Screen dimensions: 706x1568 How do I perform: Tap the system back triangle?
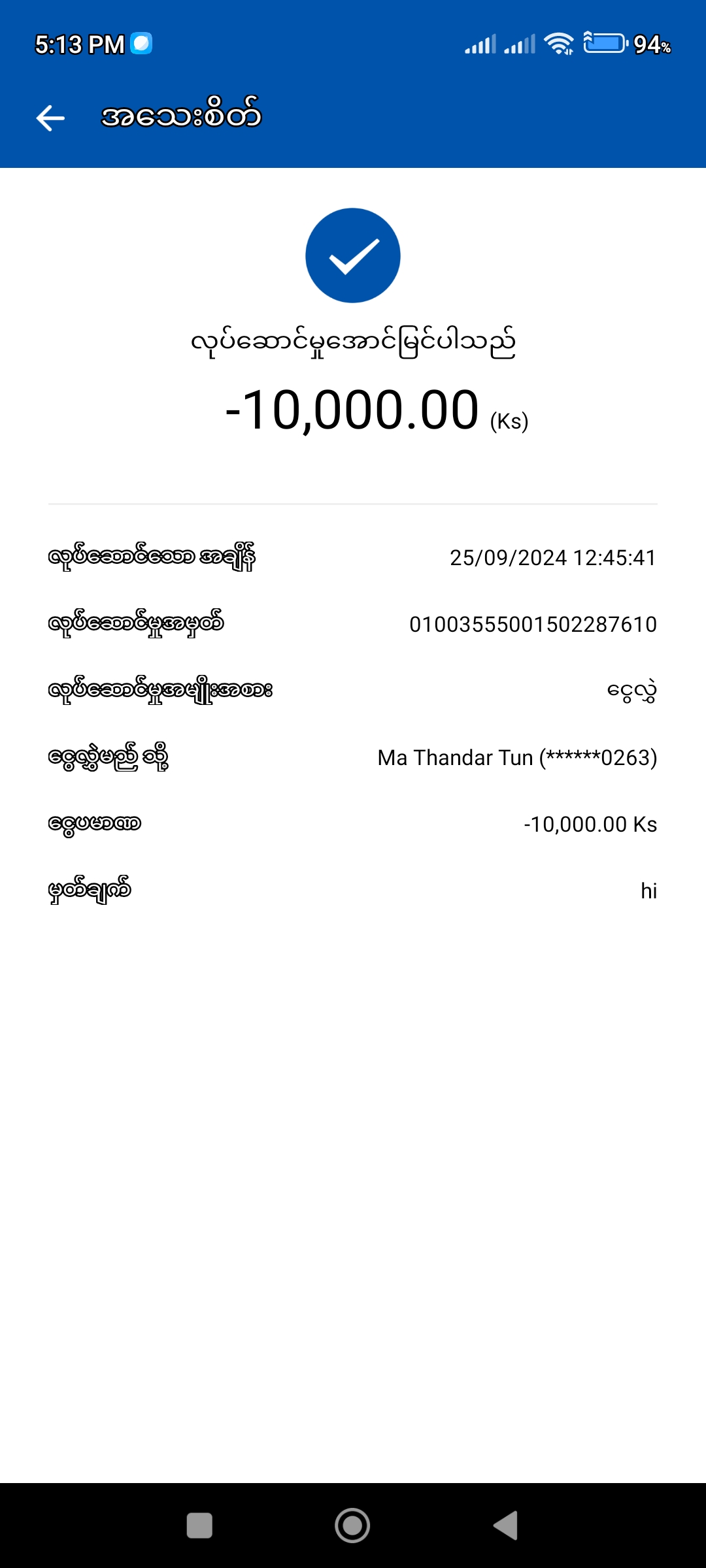point(506,1526)
